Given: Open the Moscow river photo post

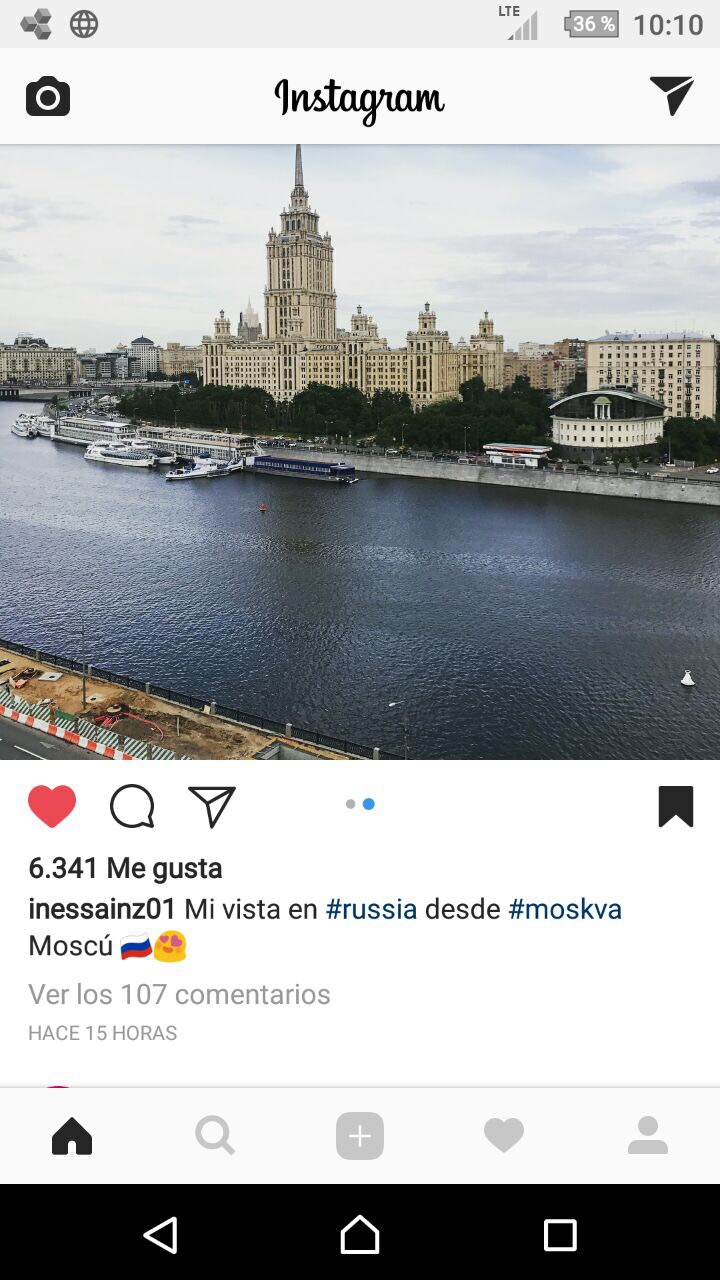Looking at the screenshot, I should 360,452.
